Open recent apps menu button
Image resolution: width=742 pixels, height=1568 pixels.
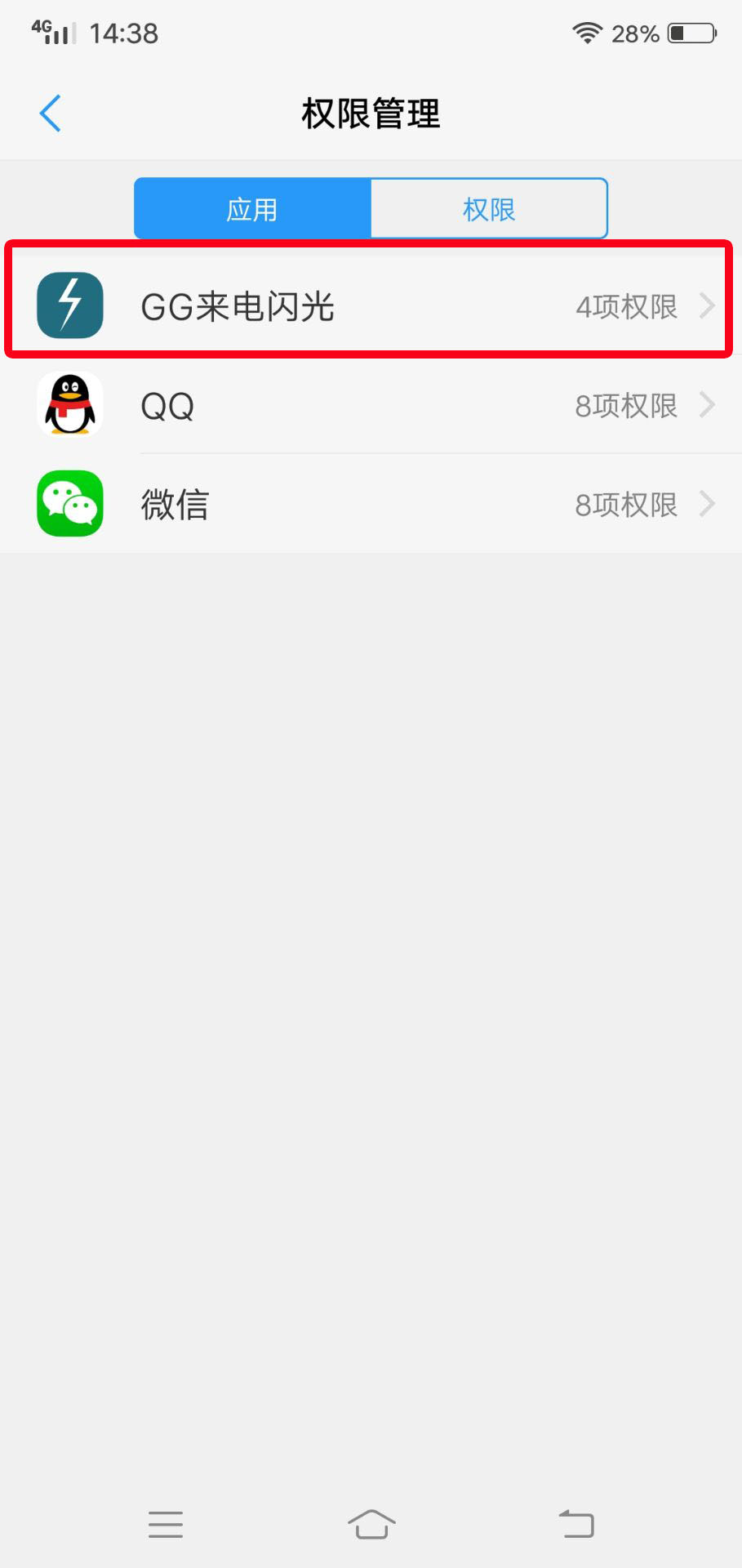[x=166, y=1524]
